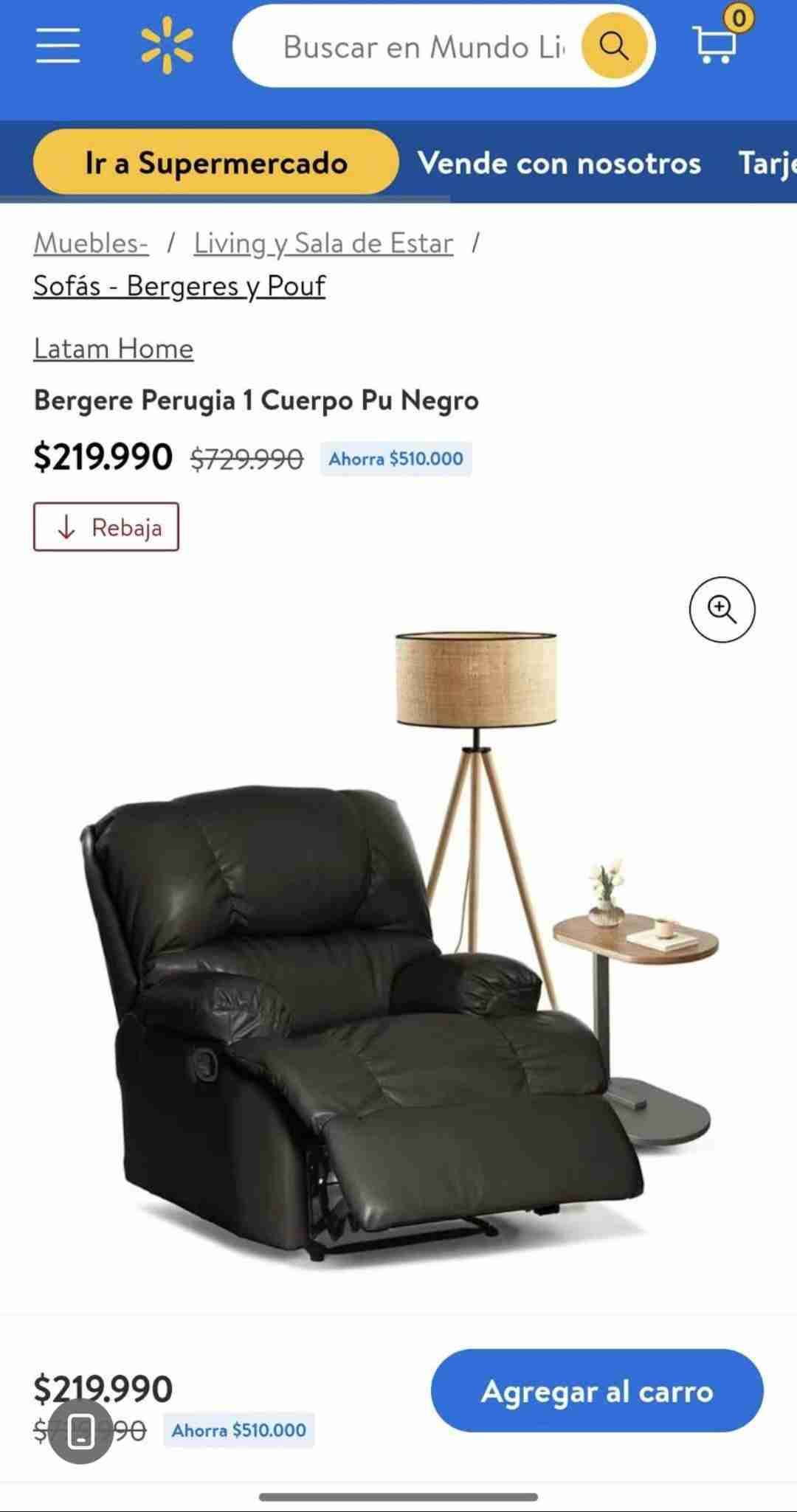Image resolution: width=797 pixels, height=1512 pixels.
Task: Open the Tarjeta navigation item
Action: pos(767,164)
